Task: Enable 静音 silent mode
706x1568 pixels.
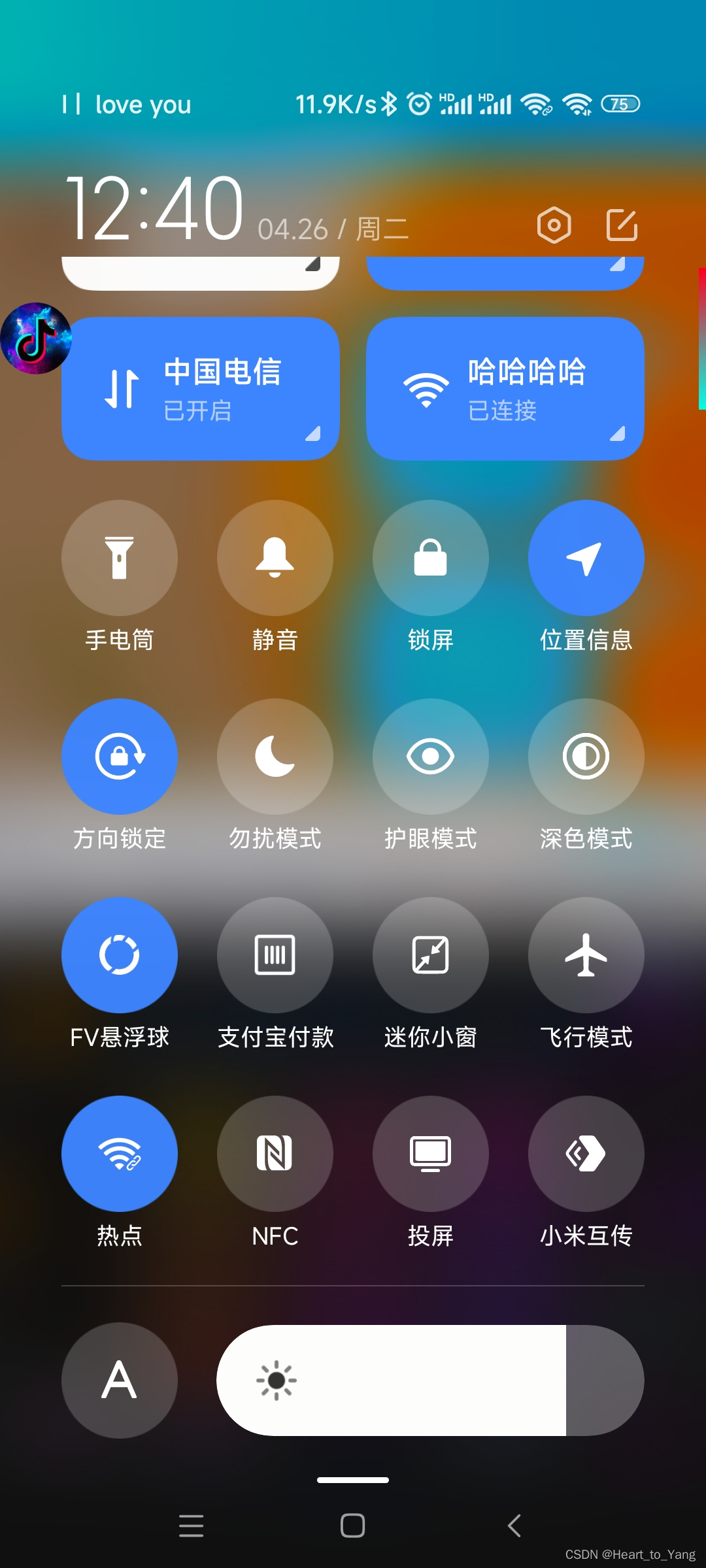Action: click(x=275, y=558)
